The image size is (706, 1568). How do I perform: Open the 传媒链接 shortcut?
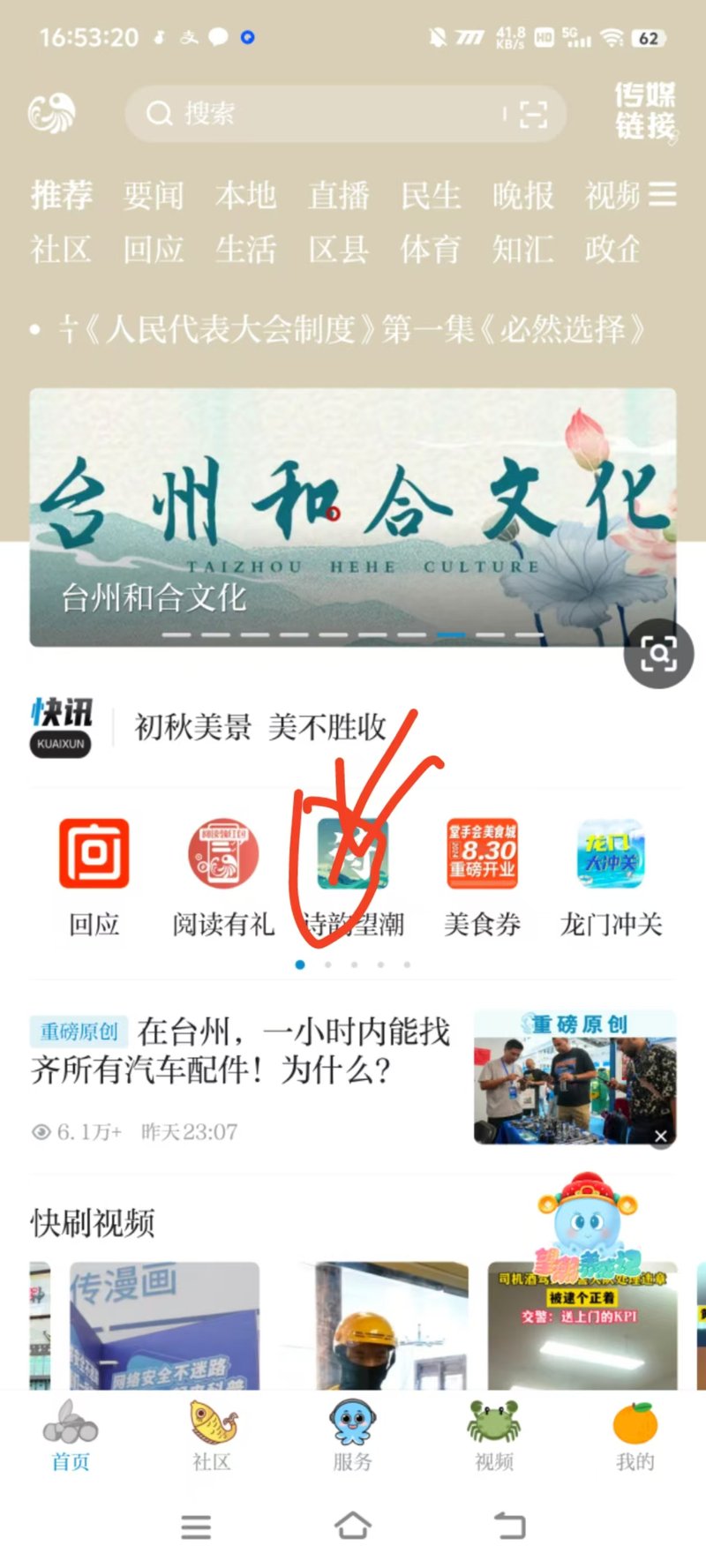click(644, 110)
